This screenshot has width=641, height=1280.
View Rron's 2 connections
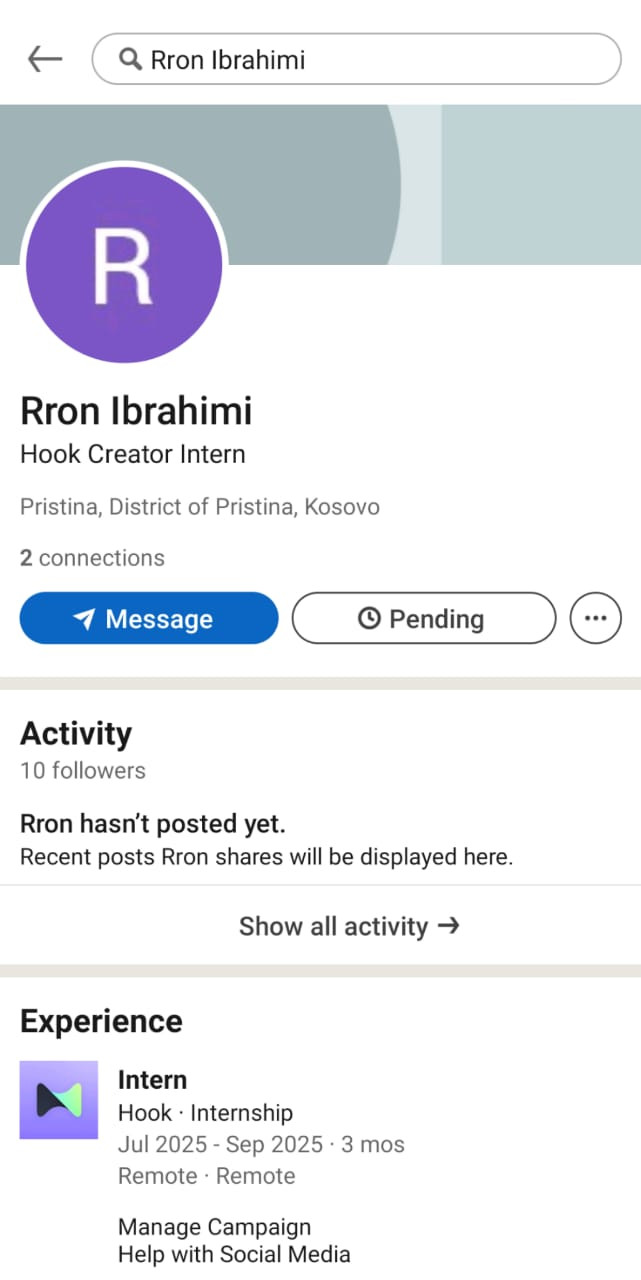coord(92,558)
